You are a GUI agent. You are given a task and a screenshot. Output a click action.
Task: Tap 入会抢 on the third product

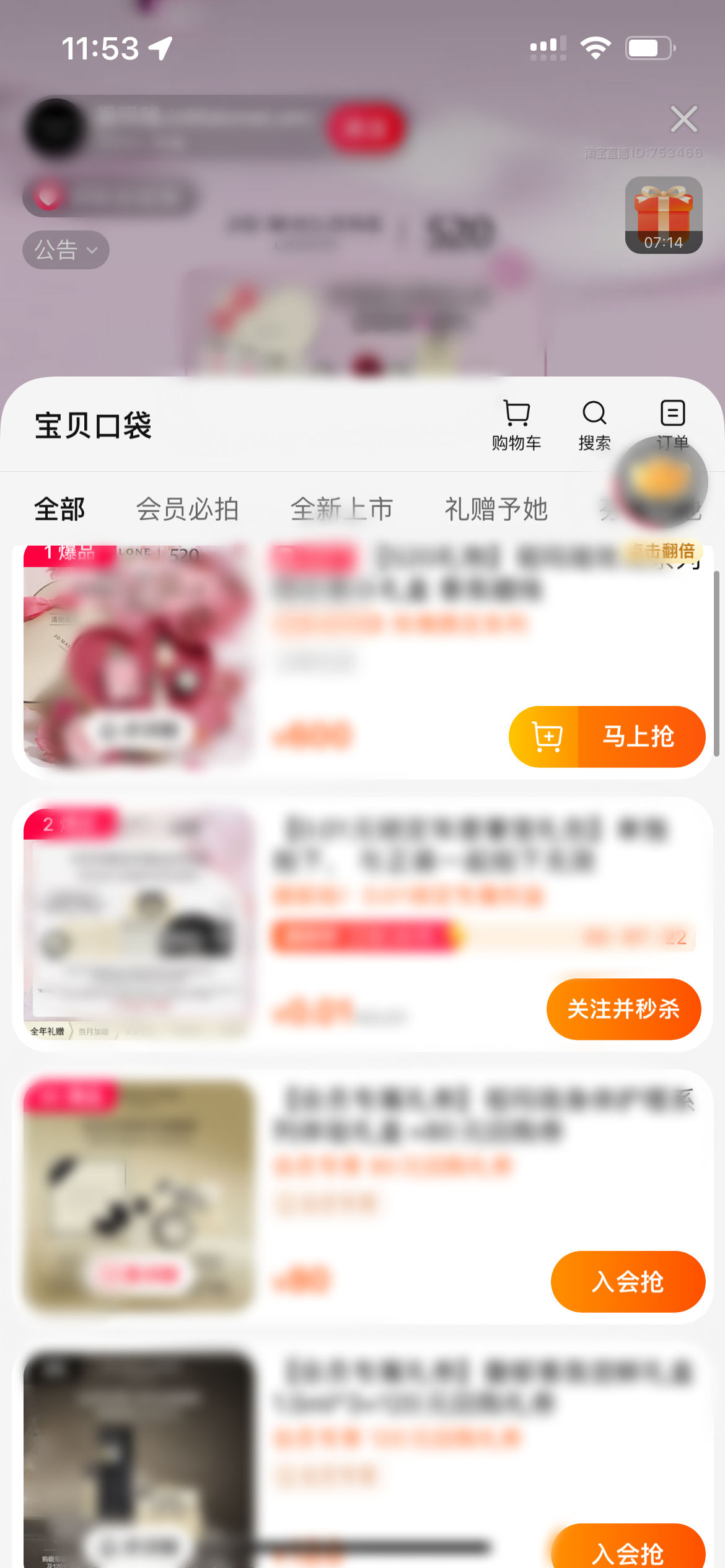628,1282
